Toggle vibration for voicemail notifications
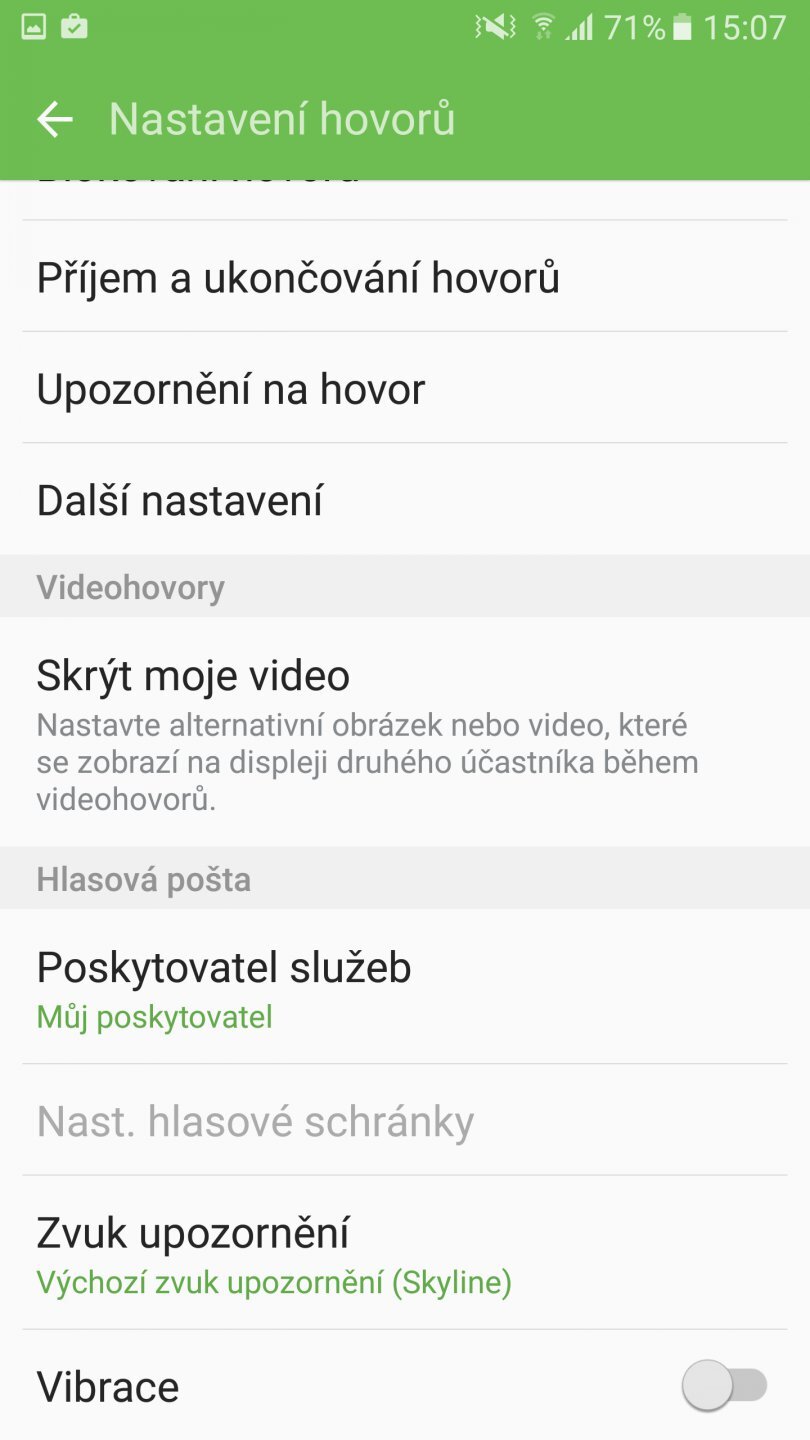This screenshot has height=1440, width=810. coord(722,1386)
